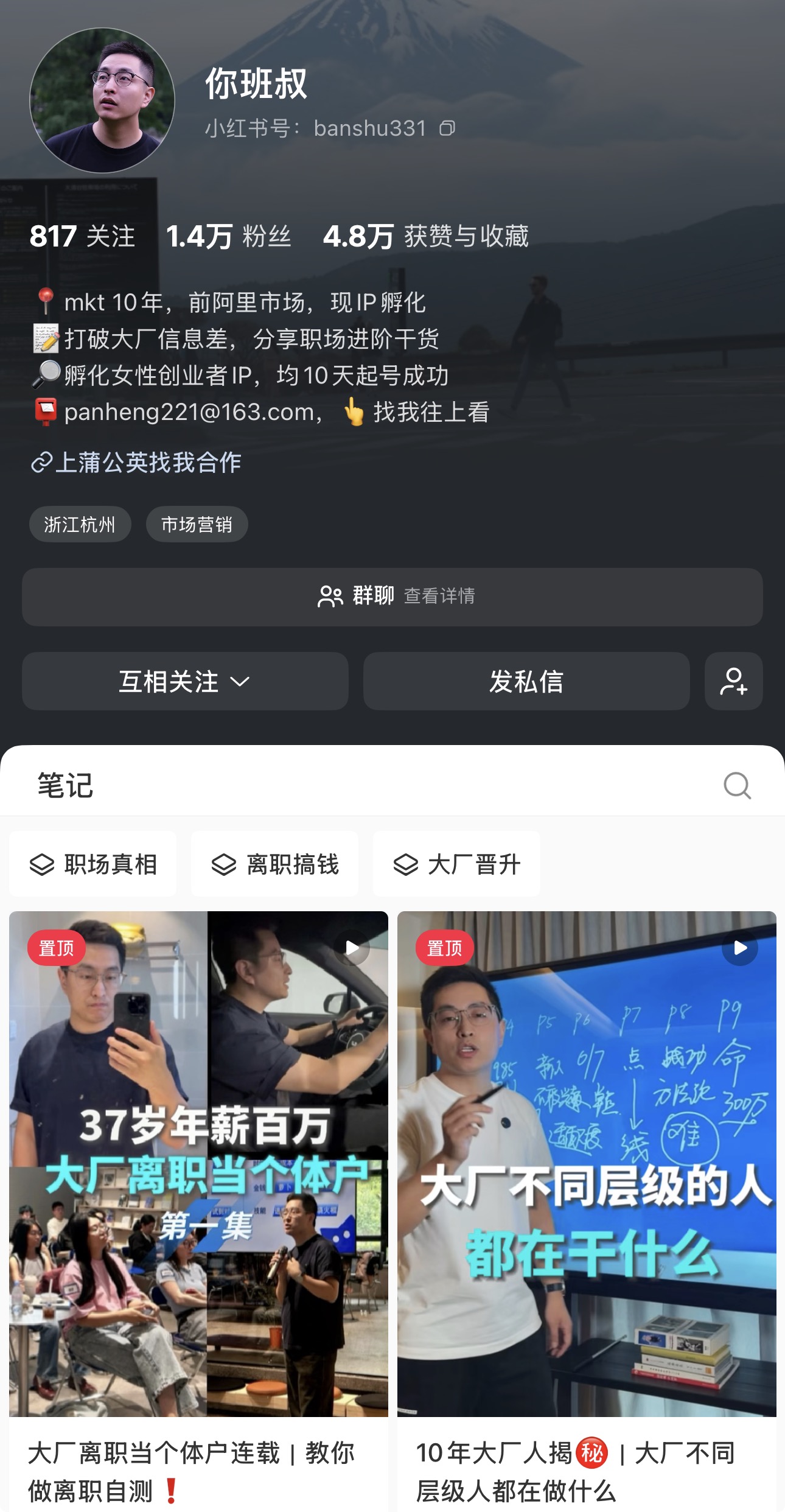Search within this user's notes
Screen dimensions: 785x1512
737,785
